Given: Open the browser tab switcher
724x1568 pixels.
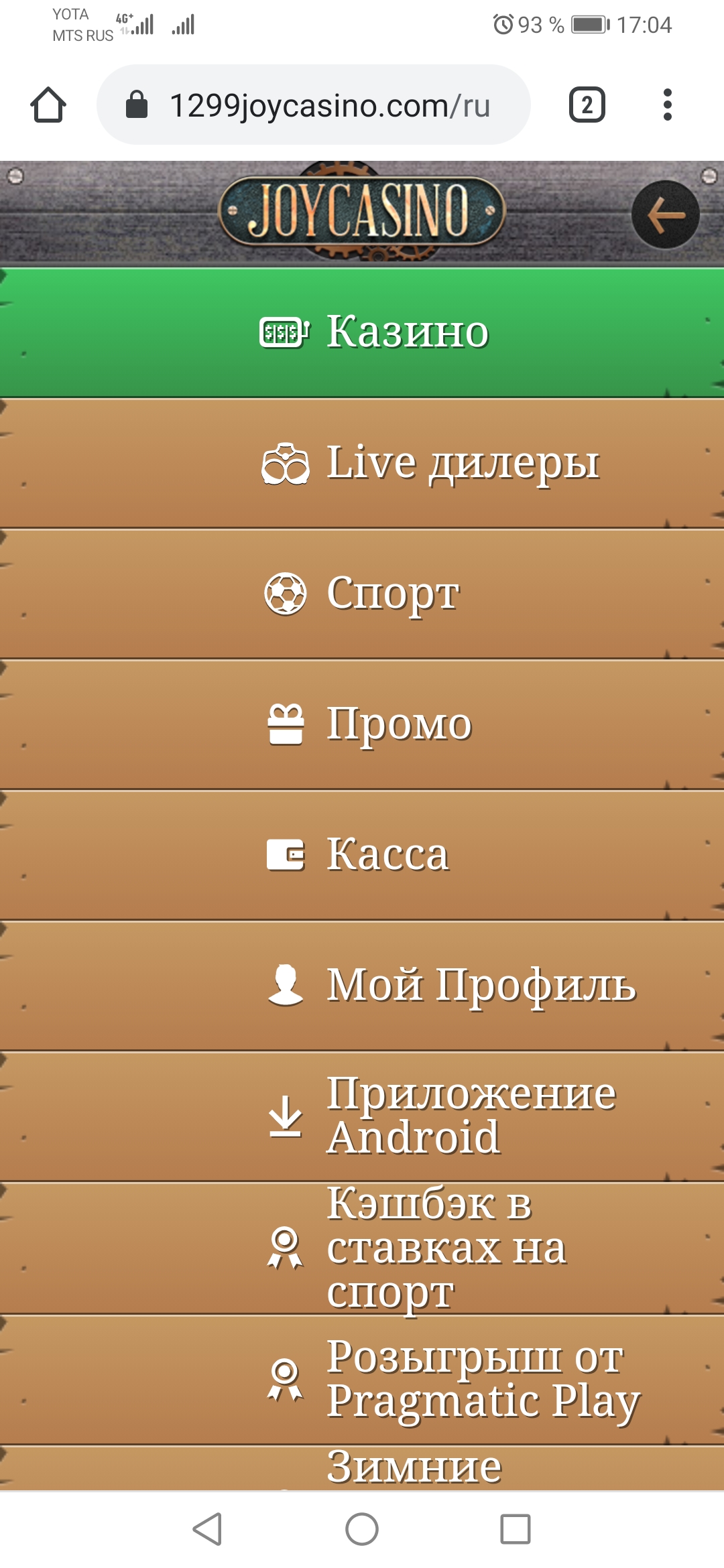Looking at the screenshot, I should point(587,105).
